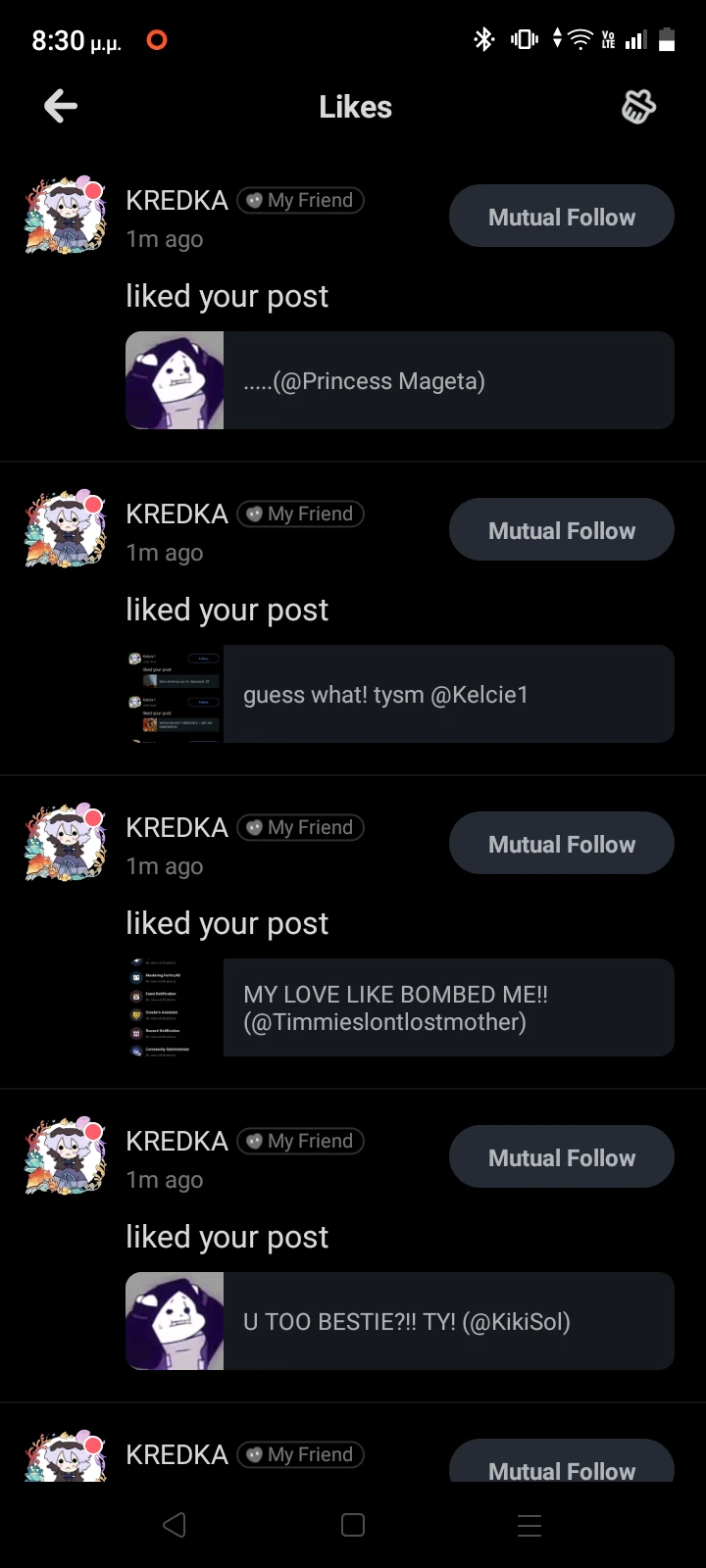
Task: Tap the My Friend badge beside KREDKA
Action: 300,200
